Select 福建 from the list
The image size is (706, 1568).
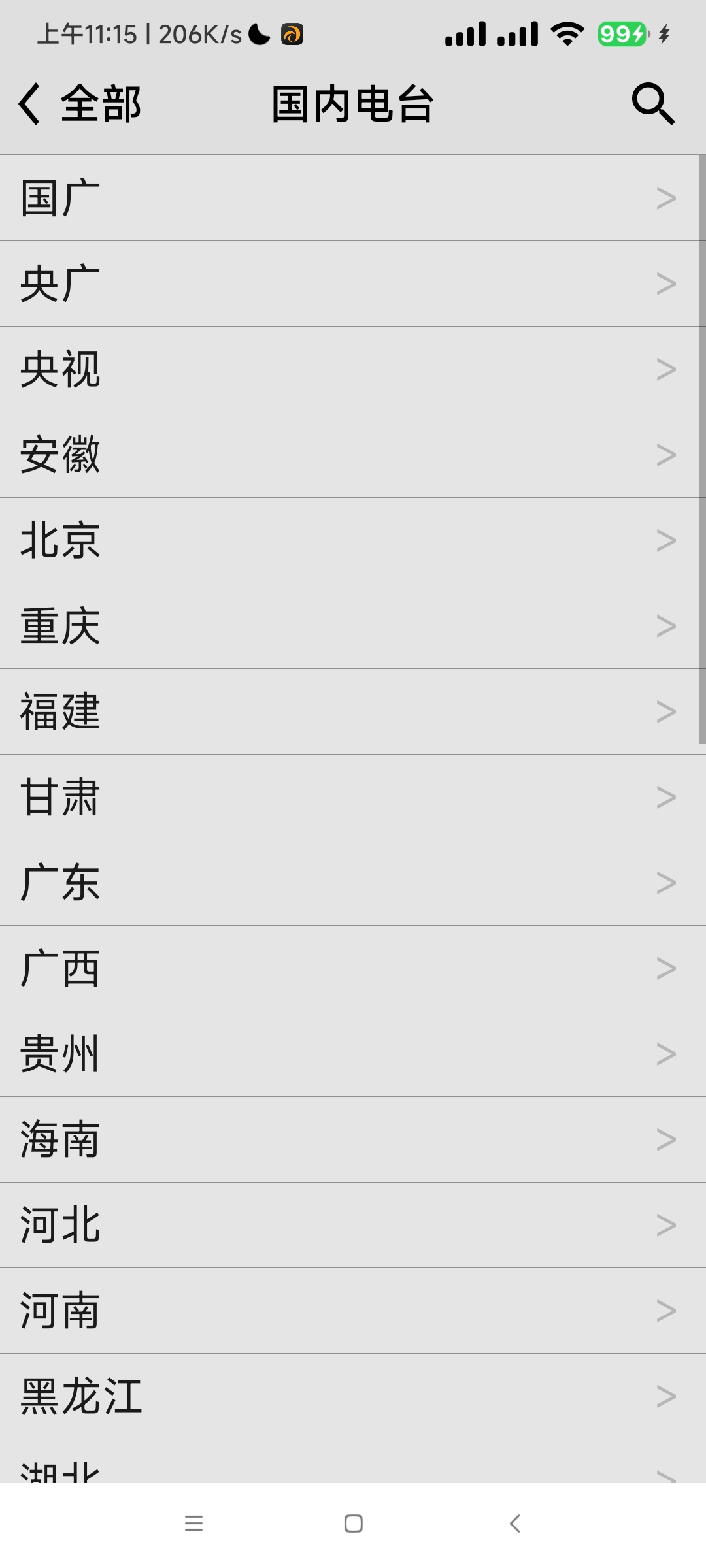click(353, 711)
